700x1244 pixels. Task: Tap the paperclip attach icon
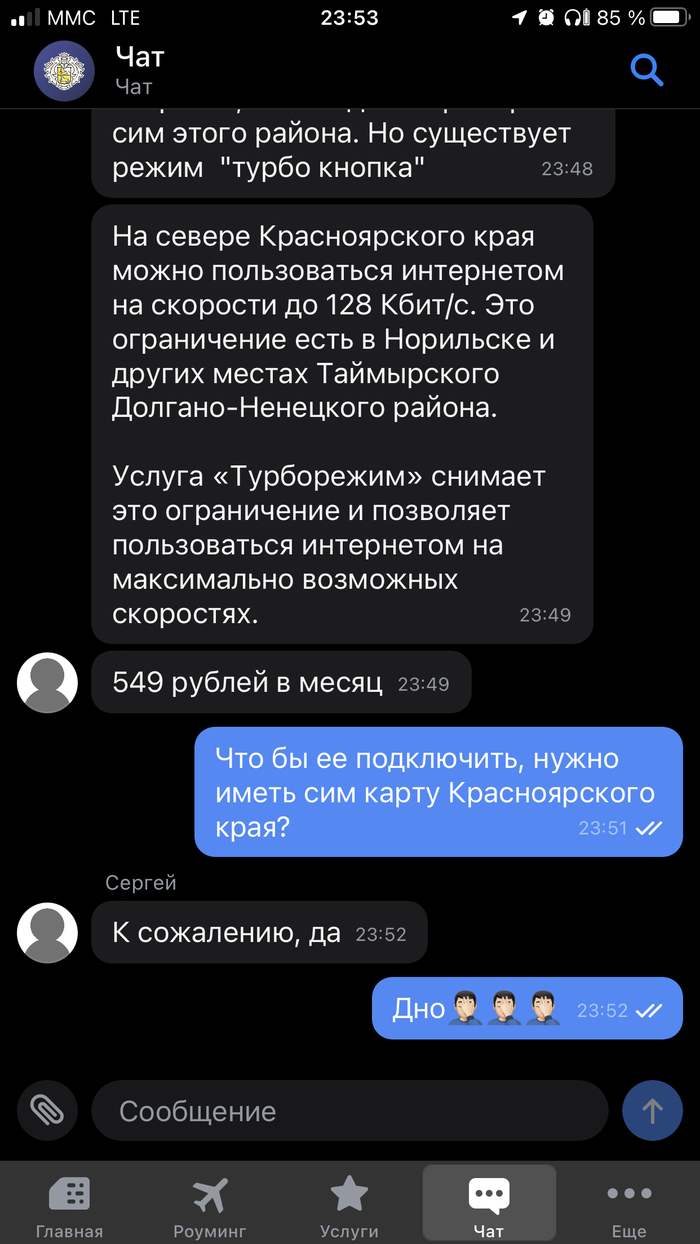pos(47,1110)
